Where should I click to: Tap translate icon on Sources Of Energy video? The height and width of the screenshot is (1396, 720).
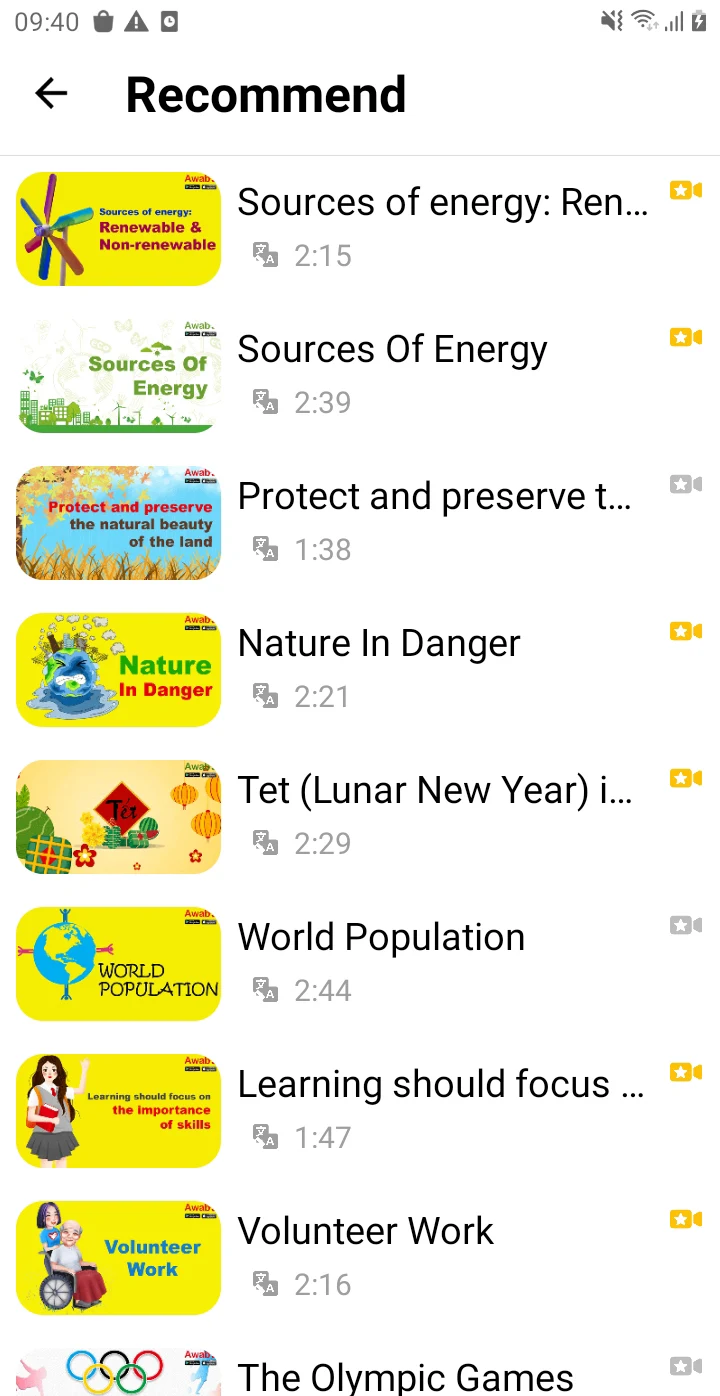pyautogui.click(x=264, y=401)
